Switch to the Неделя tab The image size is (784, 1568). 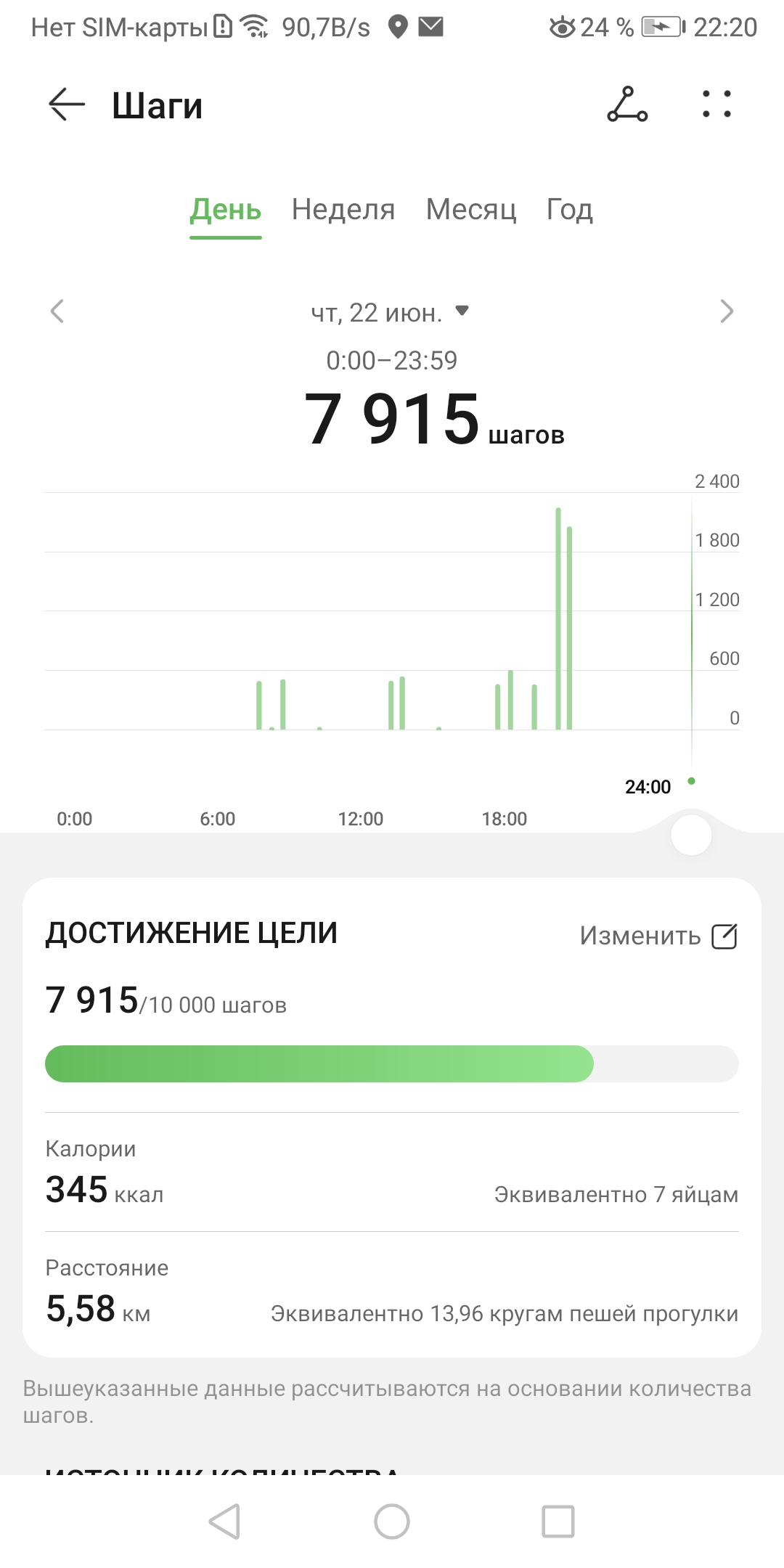point(343,210)
